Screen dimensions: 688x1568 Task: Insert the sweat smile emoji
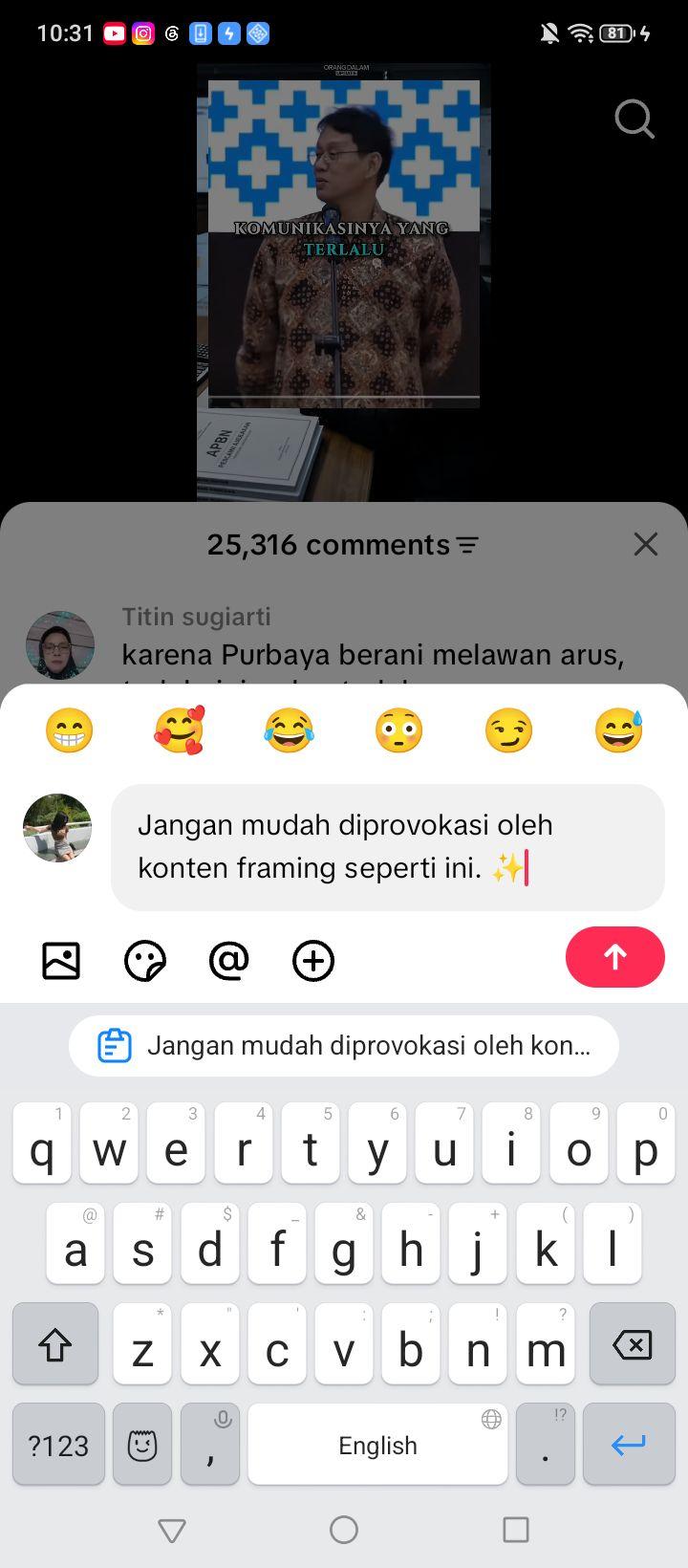618,730
